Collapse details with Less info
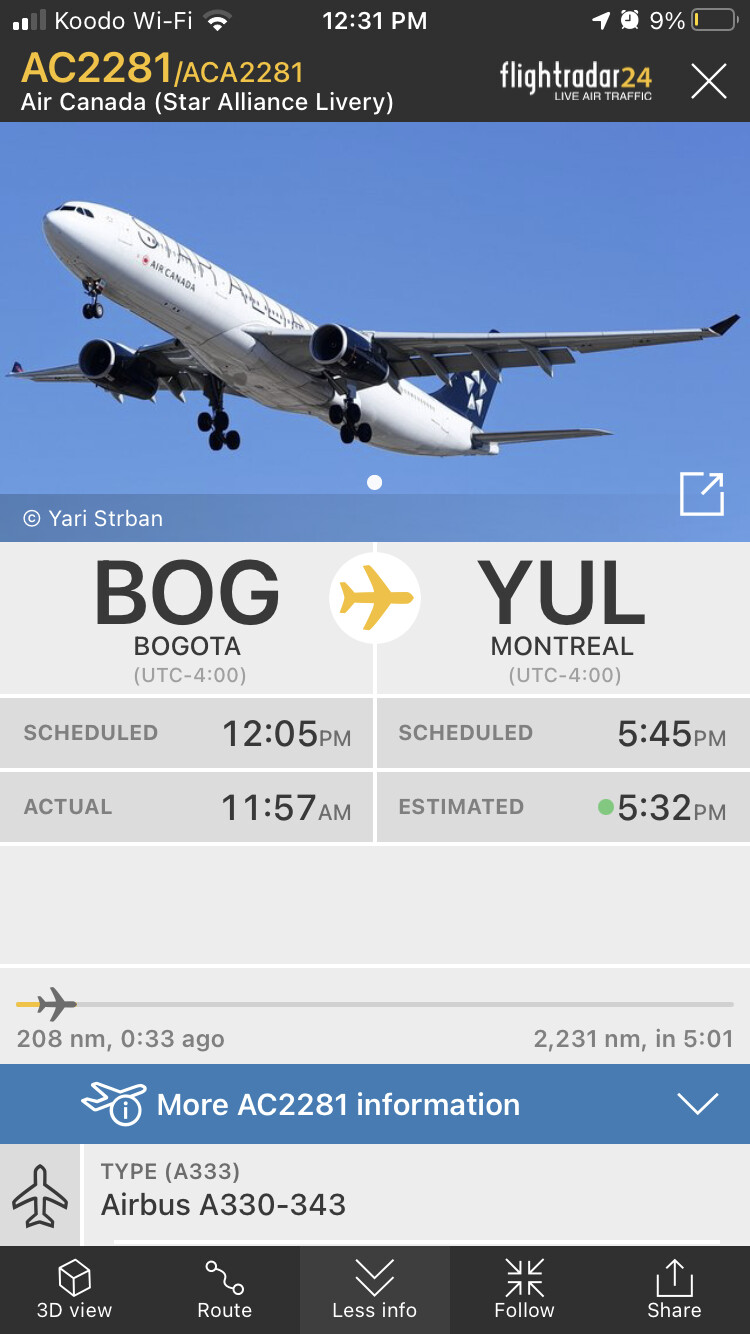Image resolution: width=750 pixels, height=1334 pixels. [375, 1289]
